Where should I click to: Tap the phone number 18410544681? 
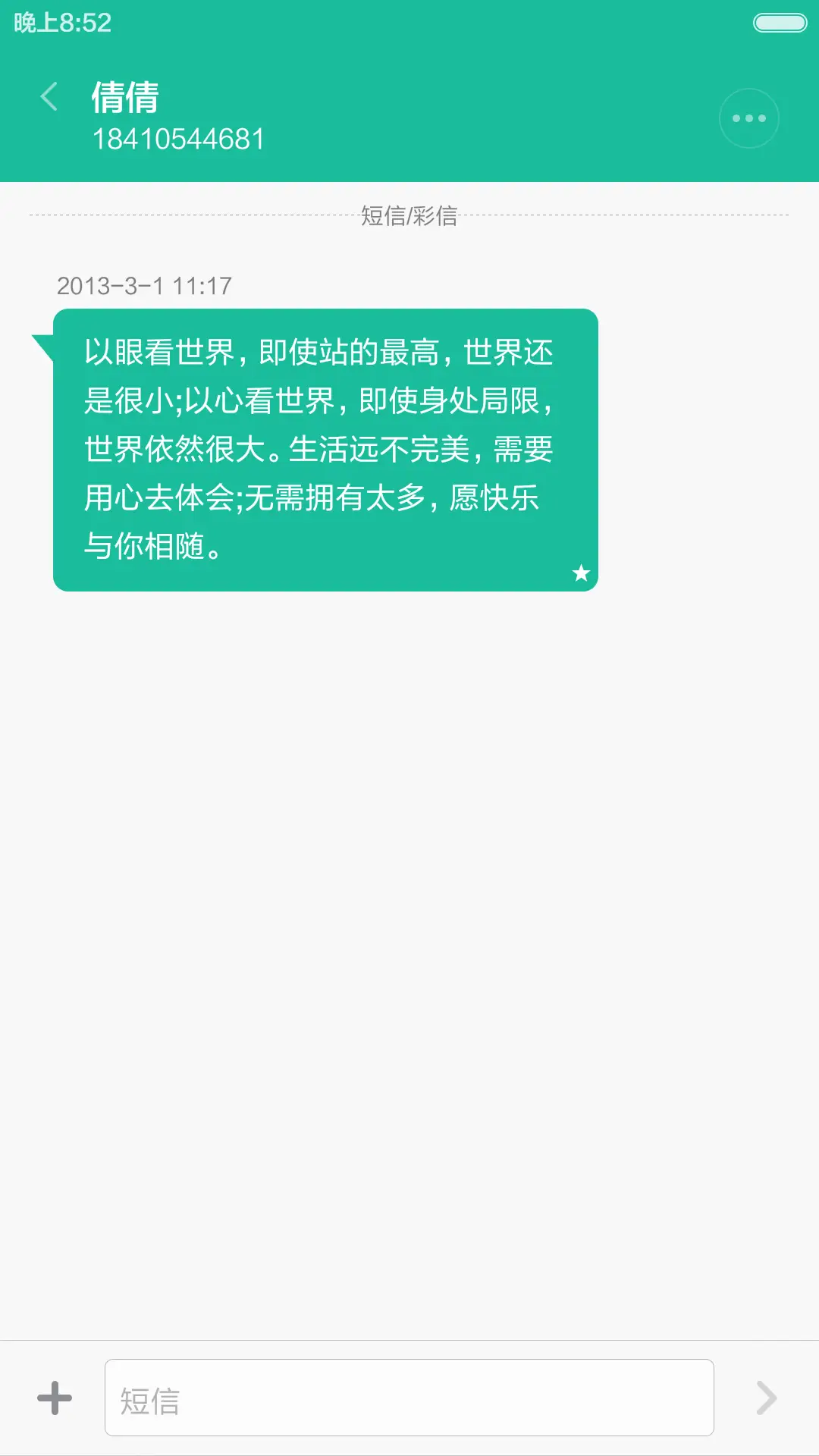click(x=180, y=140)
